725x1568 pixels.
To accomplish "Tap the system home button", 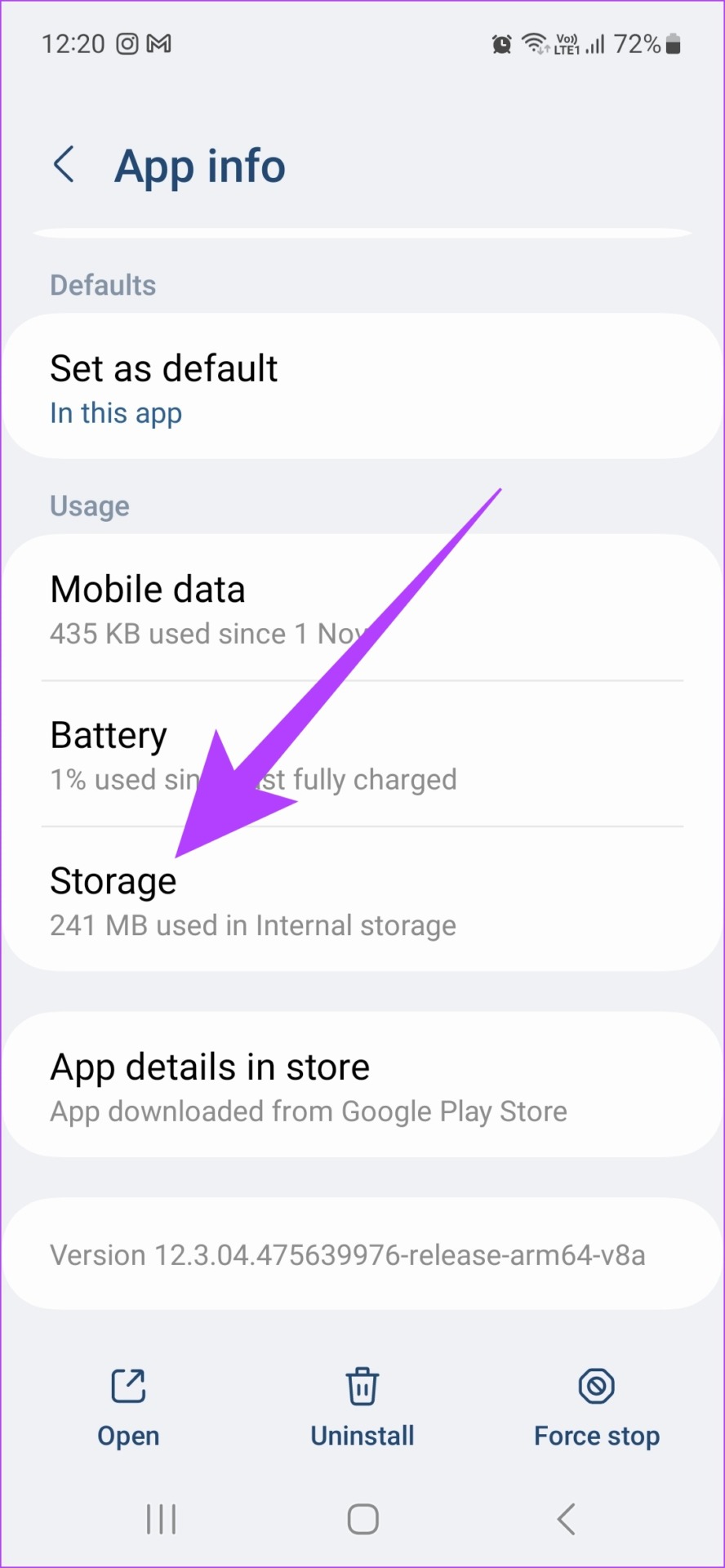I will pos(362,1519).
